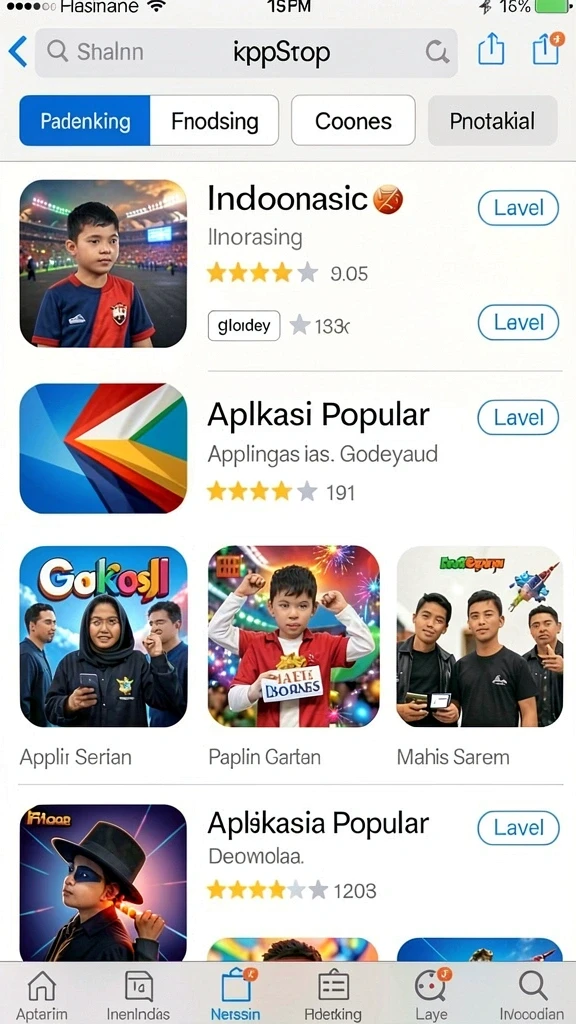
Task: Open the Paplin Gartan tile
Action: point(293,637)
